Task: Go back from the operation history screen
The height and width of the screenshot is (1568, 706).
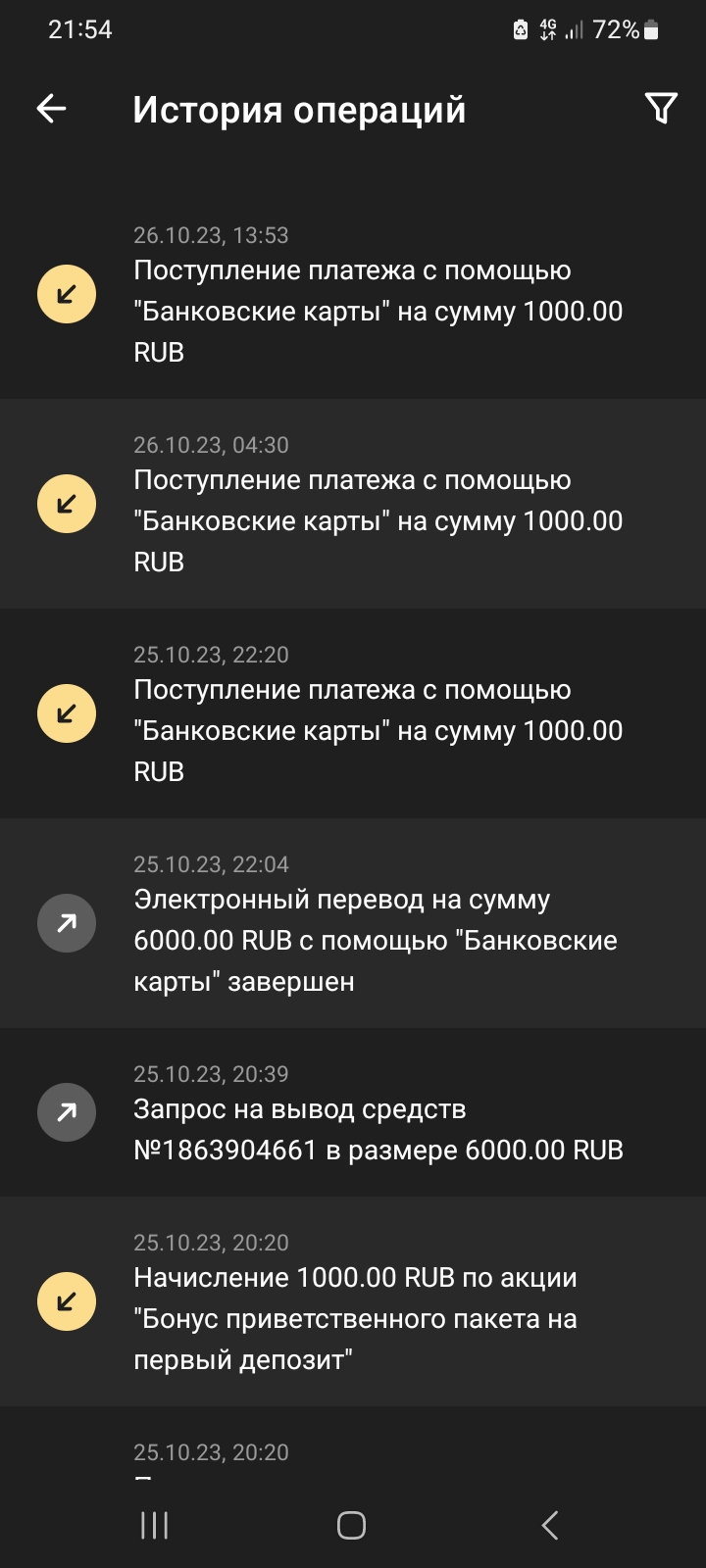Action: coord(51,109)
